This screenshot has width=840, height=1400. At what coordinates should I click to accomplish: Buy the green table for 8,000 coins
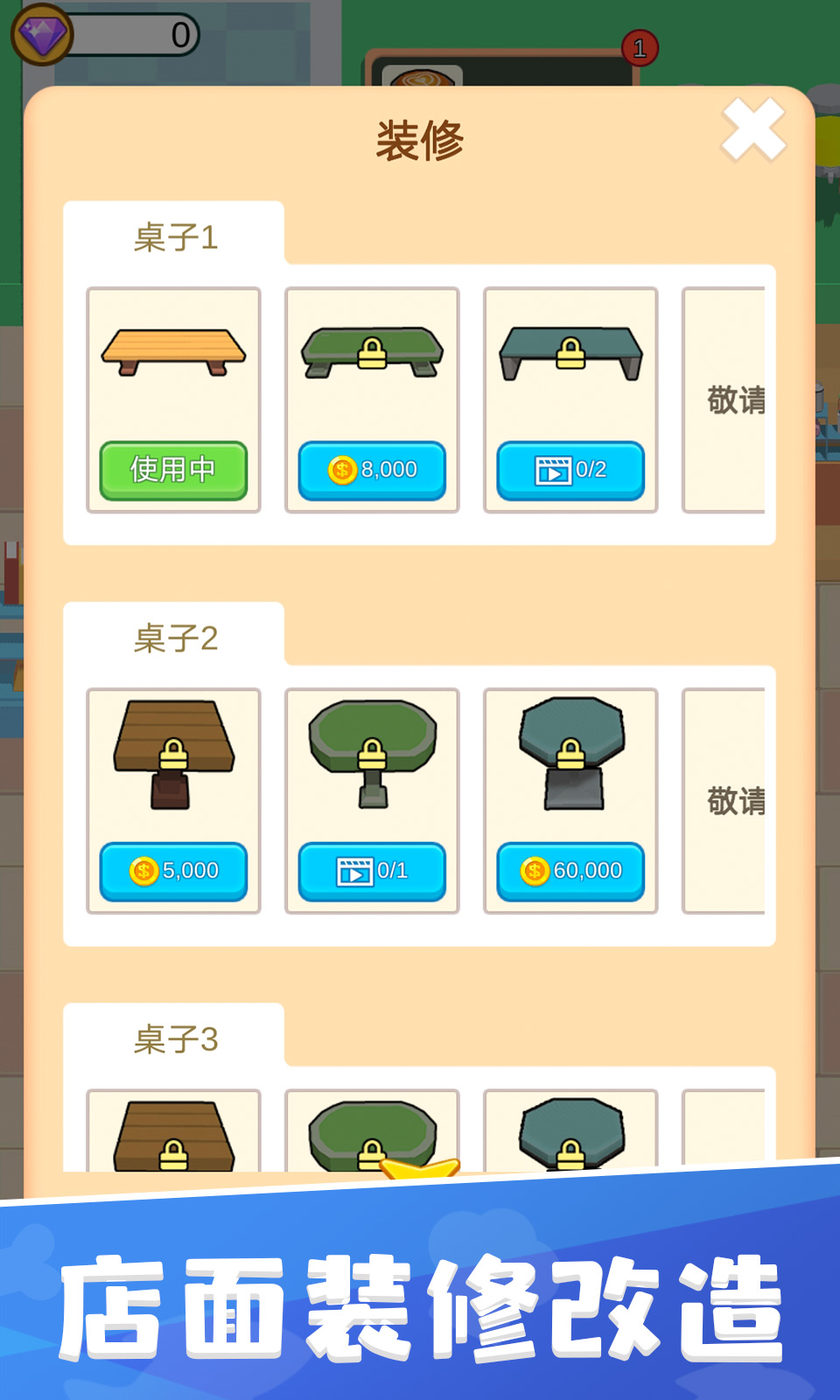(x=371, y=469)
